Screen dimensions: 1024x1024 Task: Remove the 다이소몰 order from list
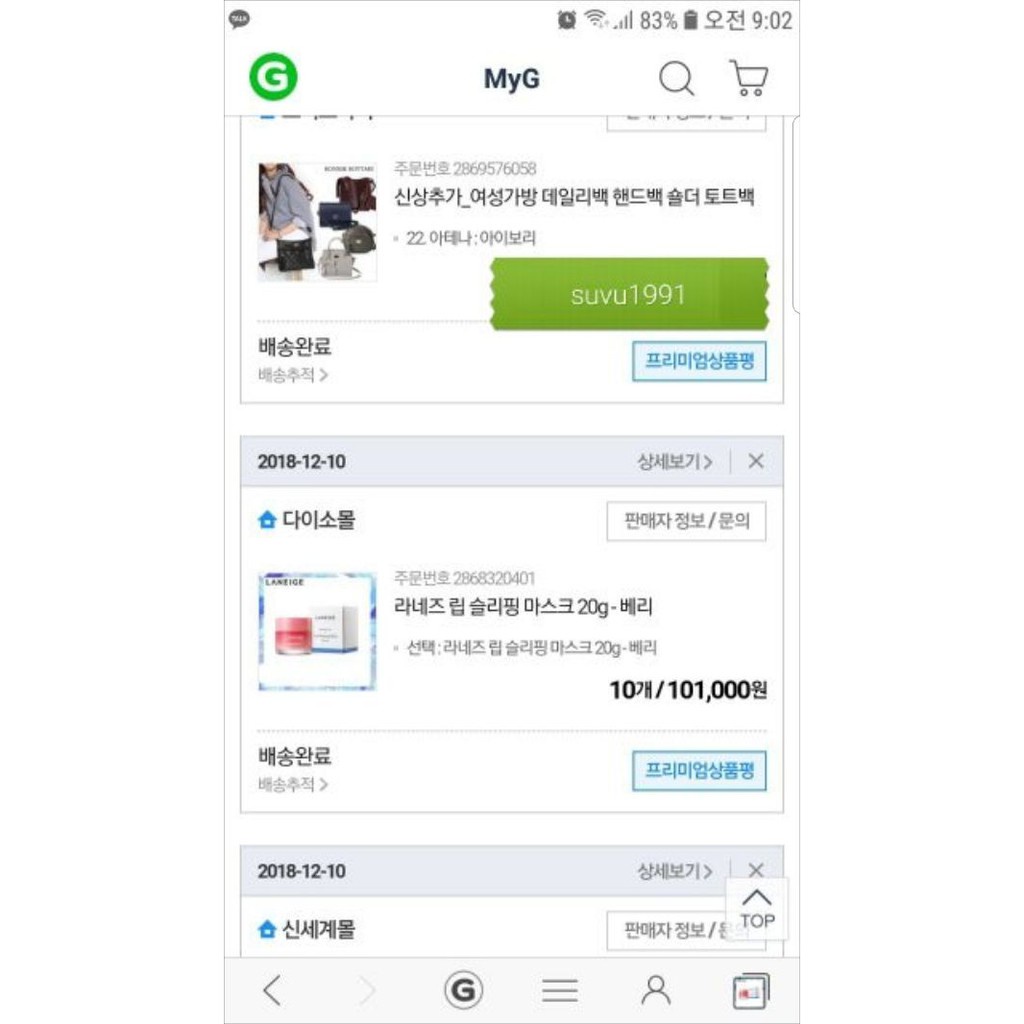coord(756,461)
